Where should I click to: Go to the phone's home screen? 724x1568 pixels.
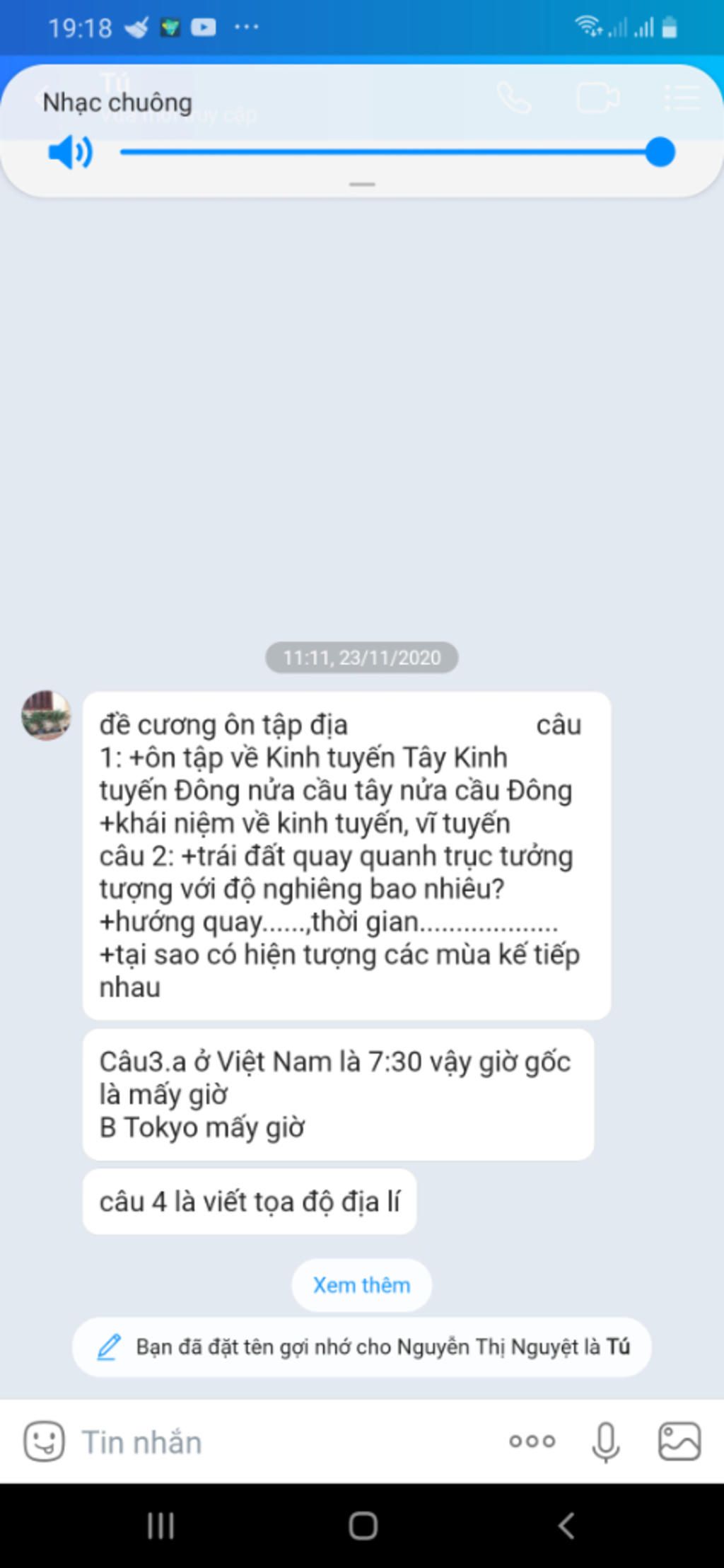pyautogui.click(x=363, y=1525)
